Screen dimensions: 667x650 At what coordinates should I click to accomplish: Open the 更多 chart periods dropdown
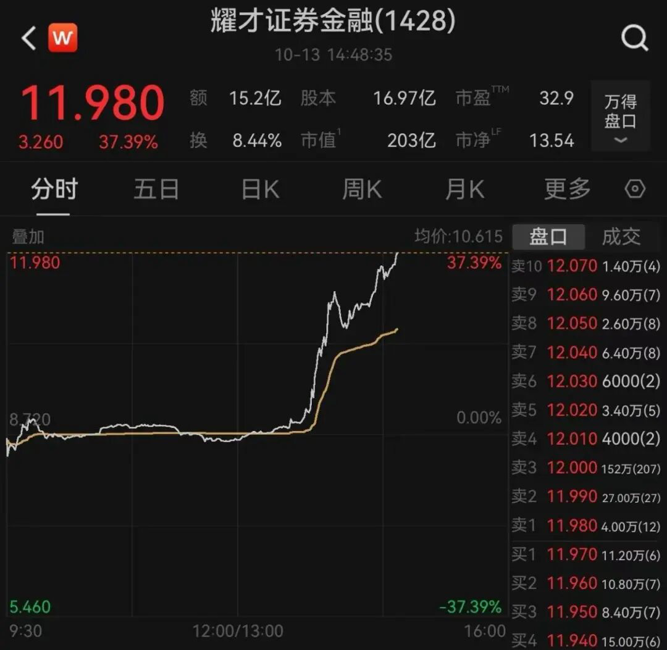tap(567, 189)
